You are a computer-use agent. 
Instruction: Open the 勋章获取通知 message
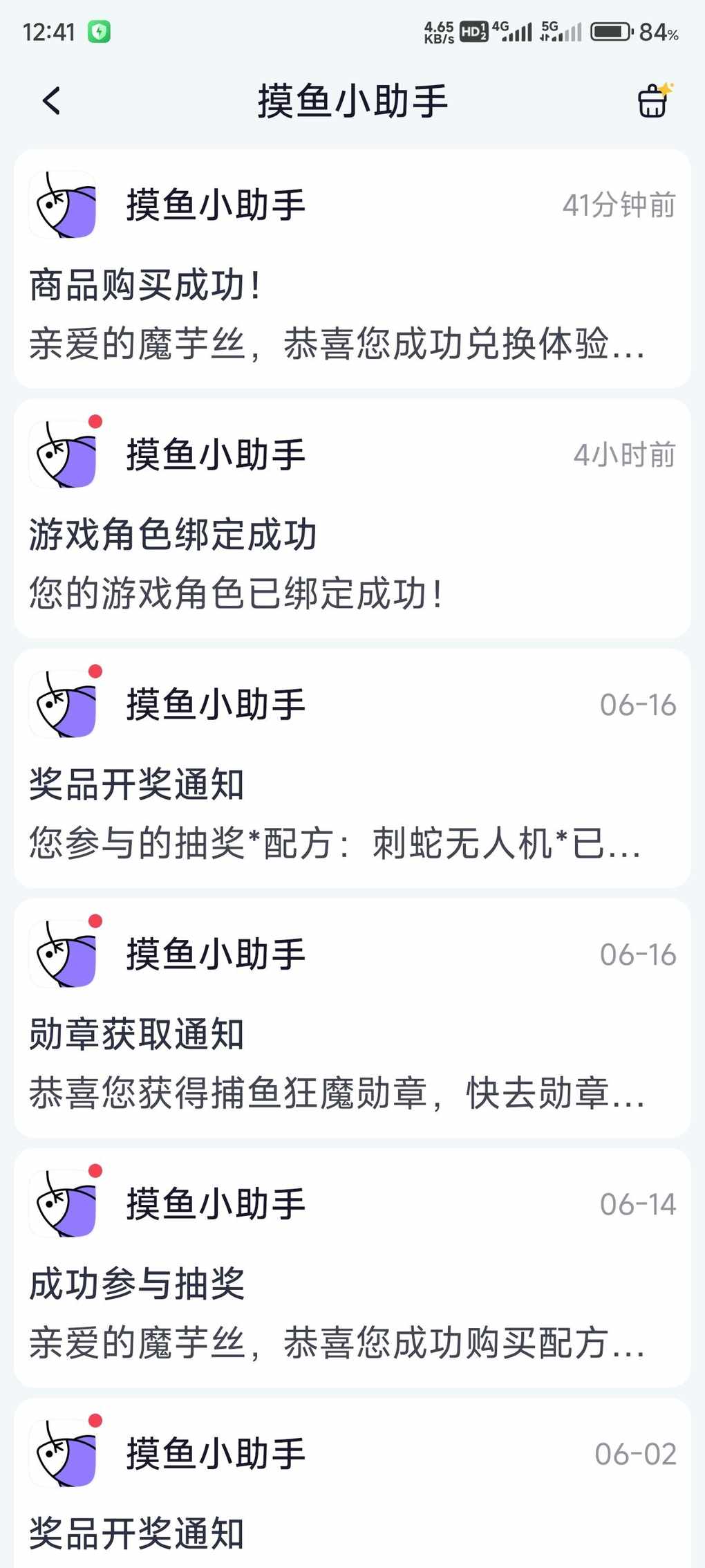click(352, 1018)
